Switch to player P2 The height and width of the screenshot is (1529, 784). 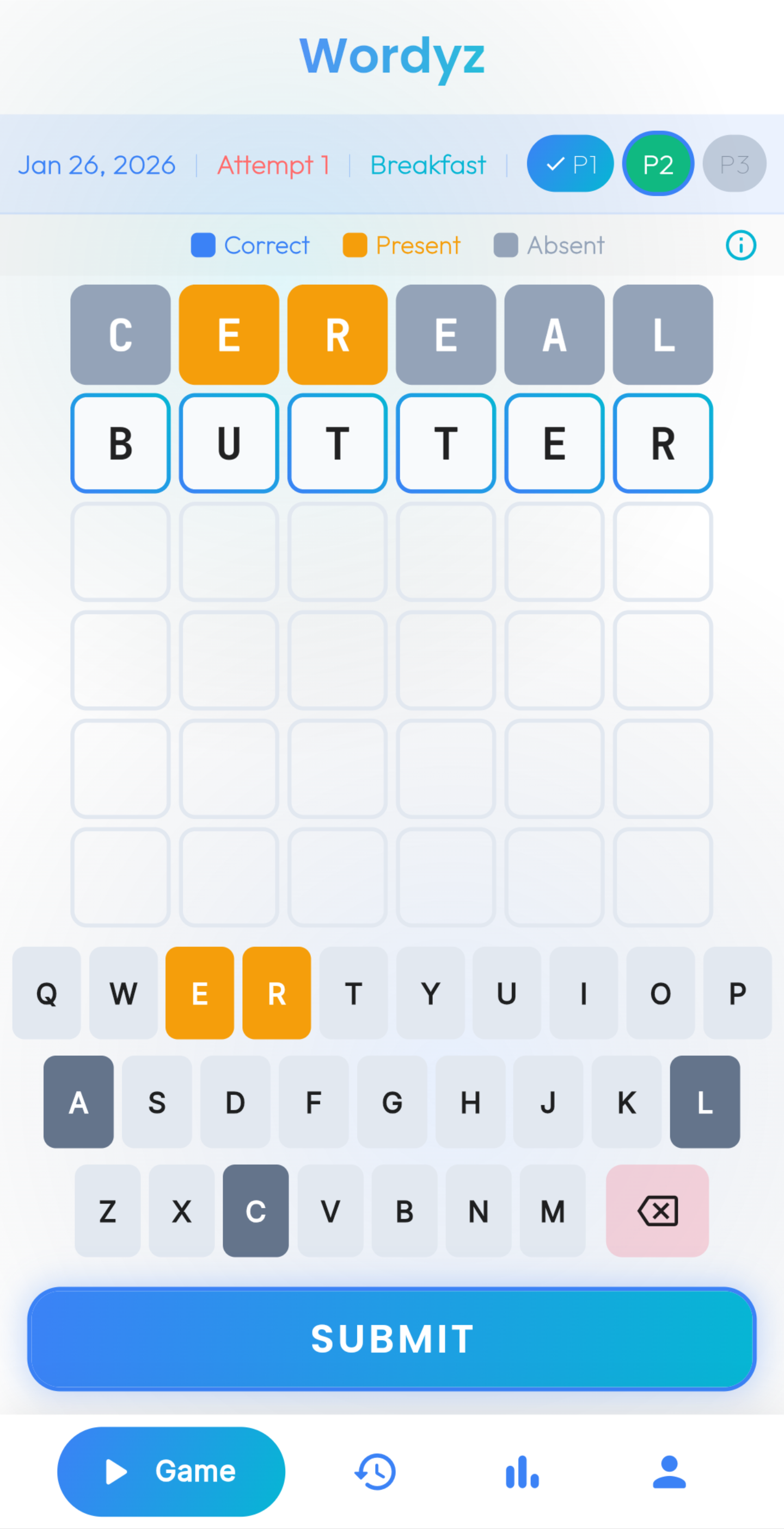pyautogui.click(x=658, y=164)
